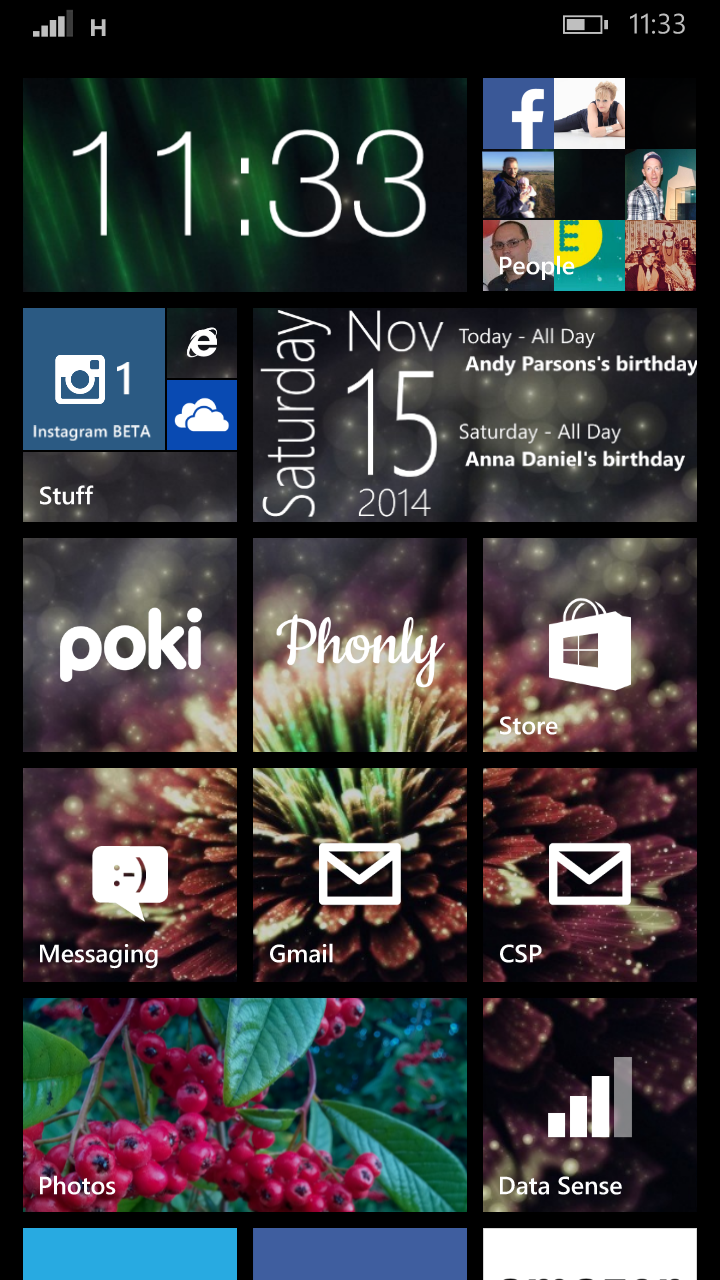720x1280 pixels.
Task: Open OneDrive cloud app
Action: click(202, 414)
